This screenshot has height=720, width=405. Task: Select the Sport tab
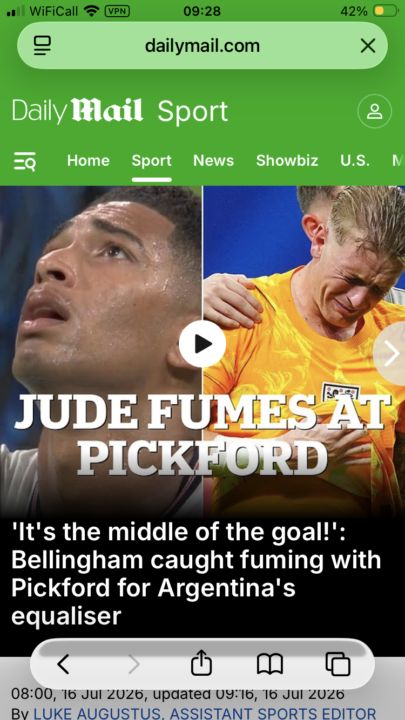[x=152, y=160]
